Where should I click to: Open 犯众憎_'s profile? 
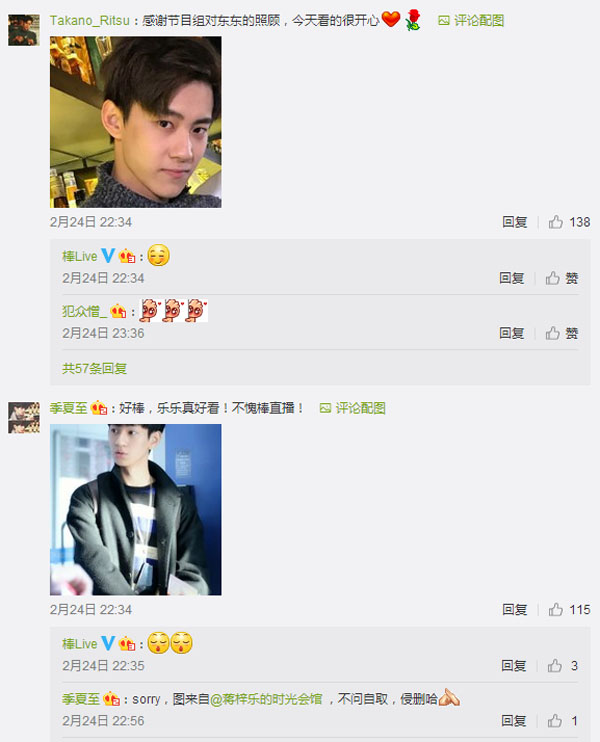(x=84, y=311)
